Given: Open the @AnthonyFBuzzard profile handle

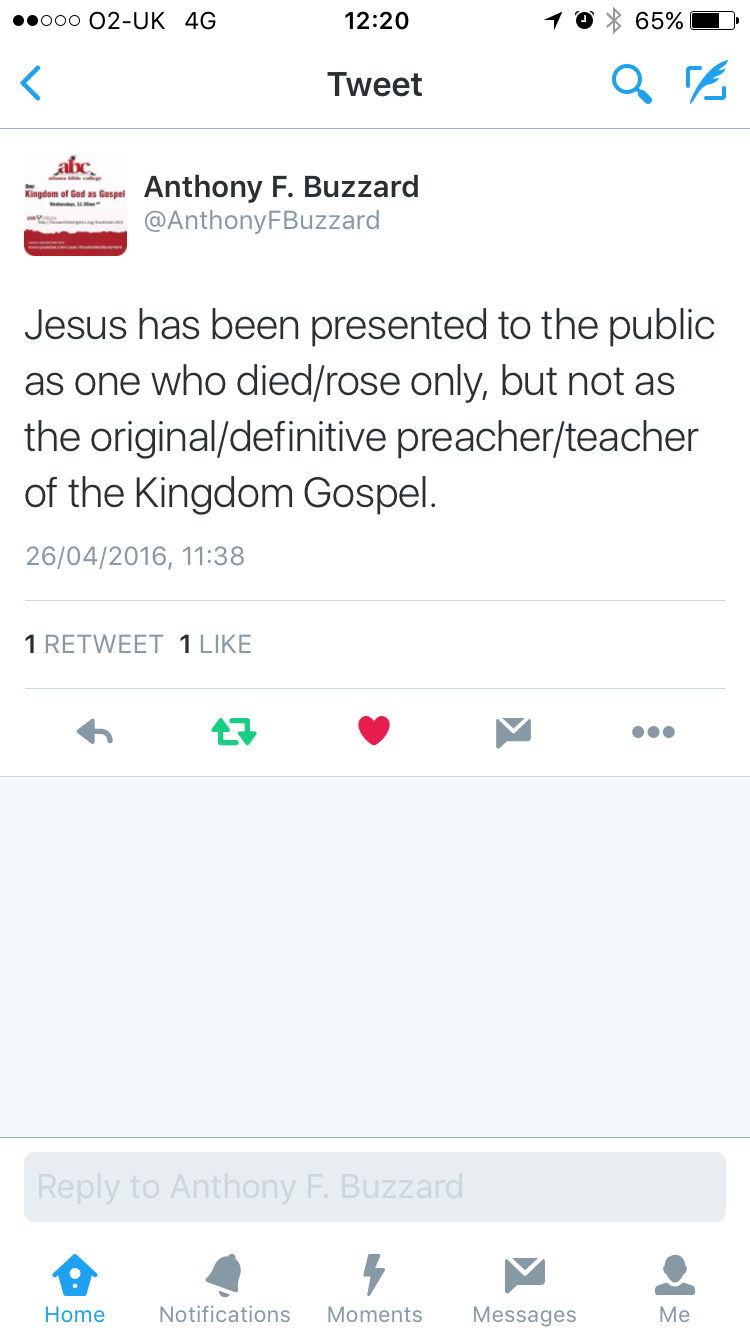Looking at the screenshot, I should pyautogui.click(x=262, y=221).
